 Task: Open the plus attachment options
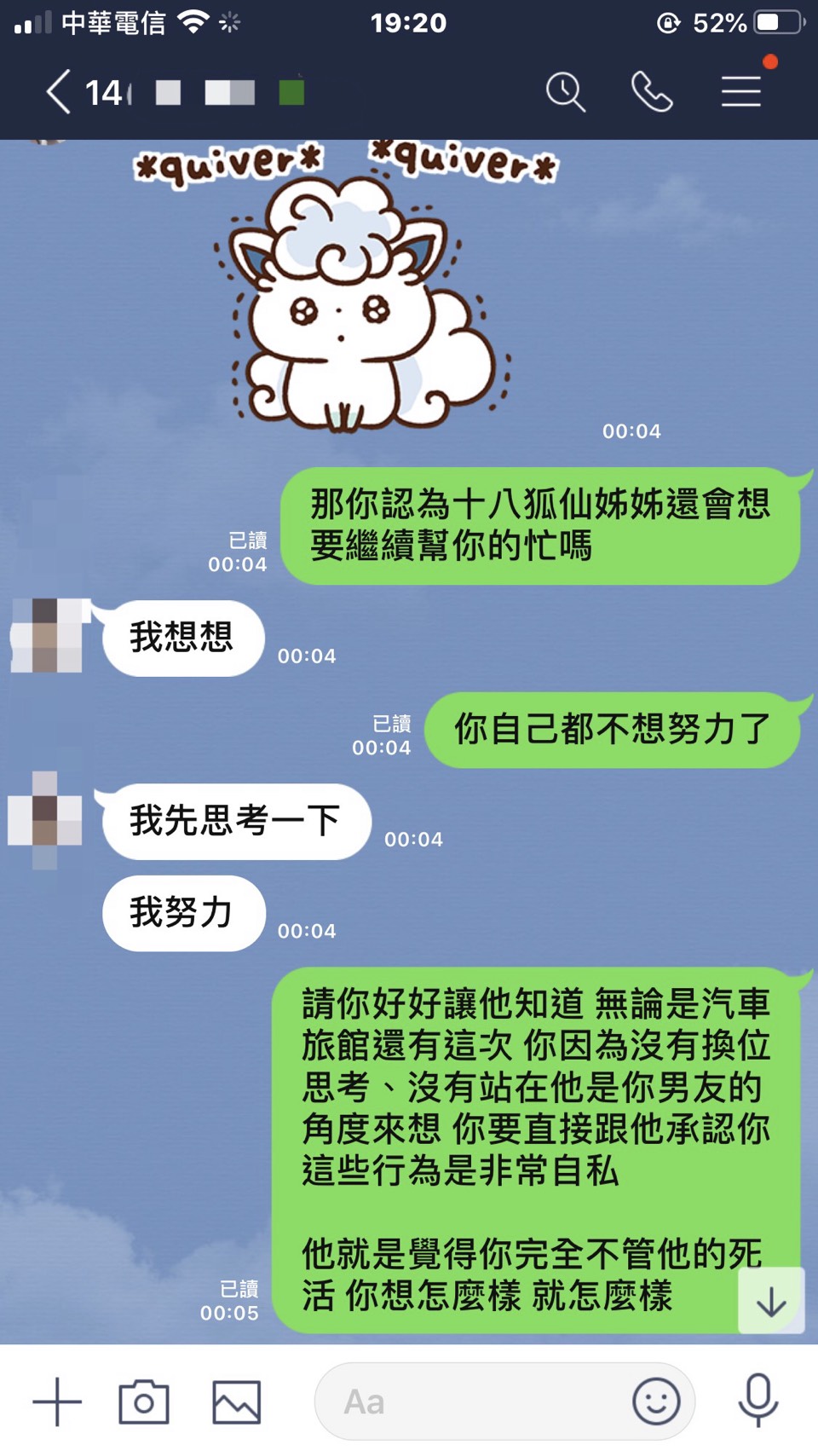pos(57,1401)
